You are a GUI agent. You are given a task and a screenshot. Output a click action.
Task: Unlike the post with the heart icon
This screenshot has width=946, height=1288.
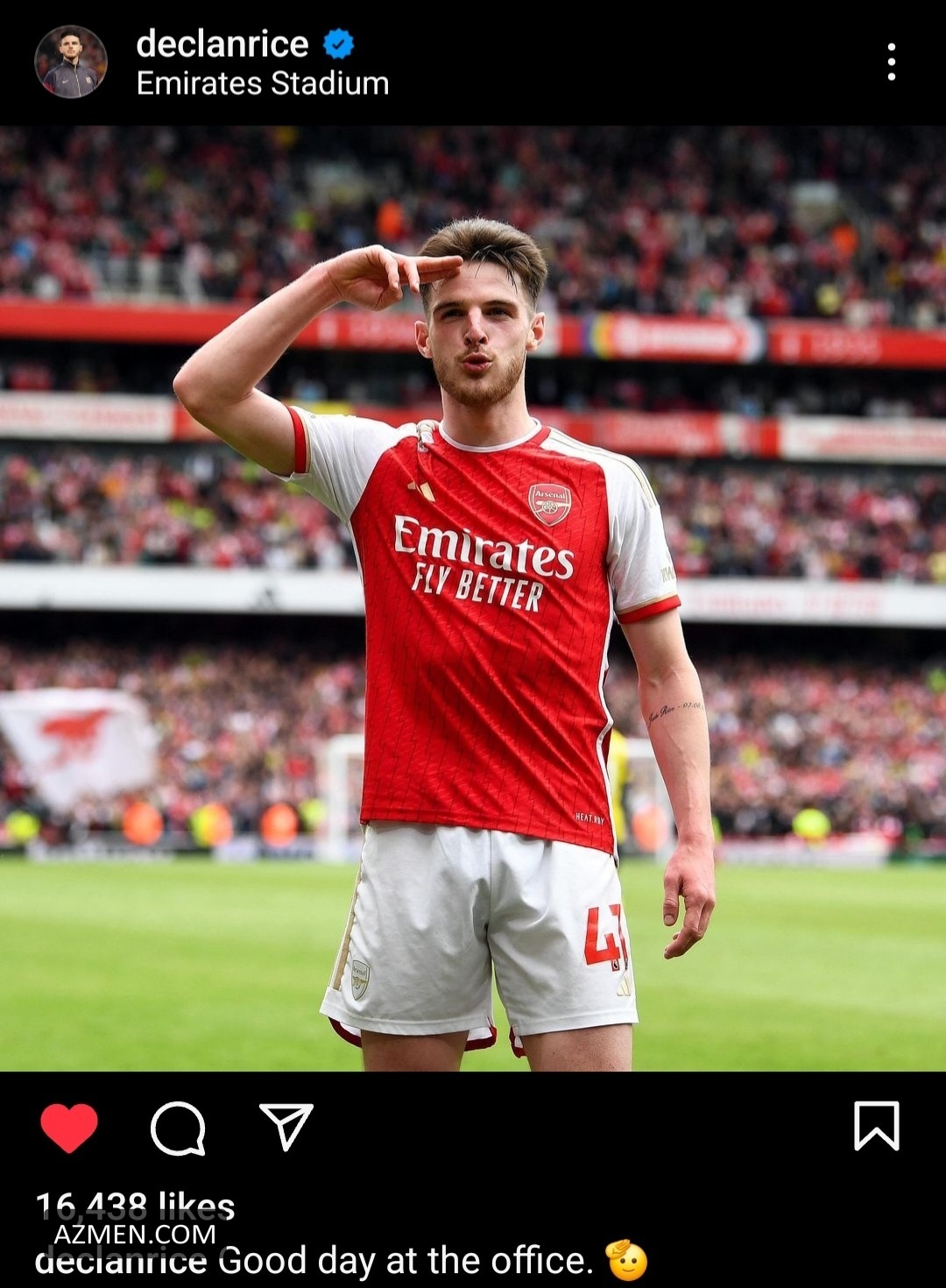click(x=69, y=1128)
